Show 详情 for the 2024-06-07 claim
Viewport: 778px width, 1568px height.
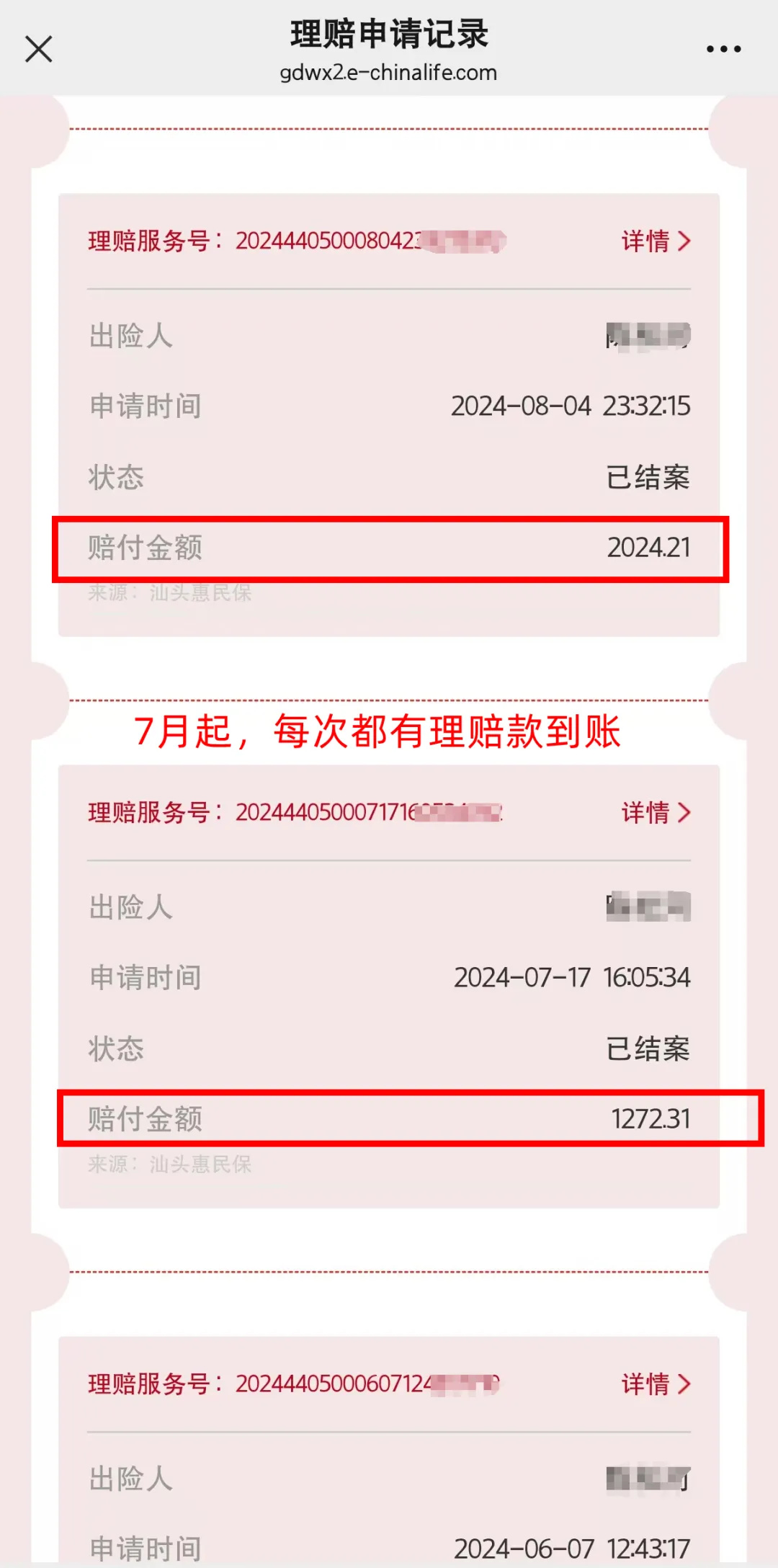coord(656,1384)
